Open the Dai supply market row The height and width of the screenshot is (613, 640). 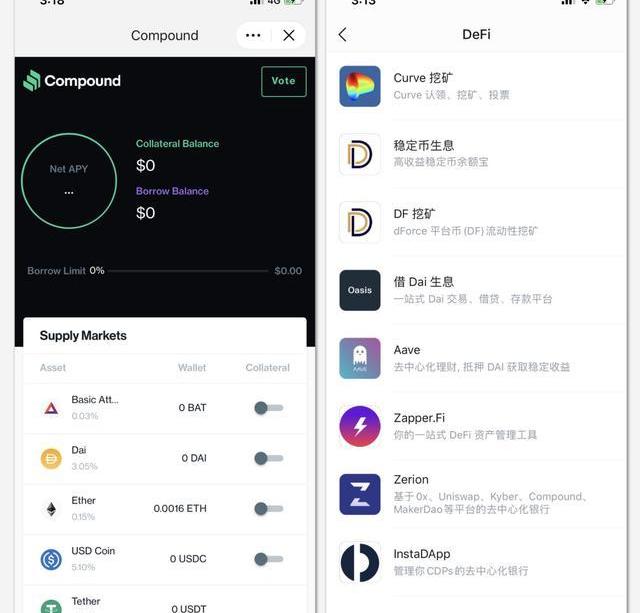tap(120, 458)
